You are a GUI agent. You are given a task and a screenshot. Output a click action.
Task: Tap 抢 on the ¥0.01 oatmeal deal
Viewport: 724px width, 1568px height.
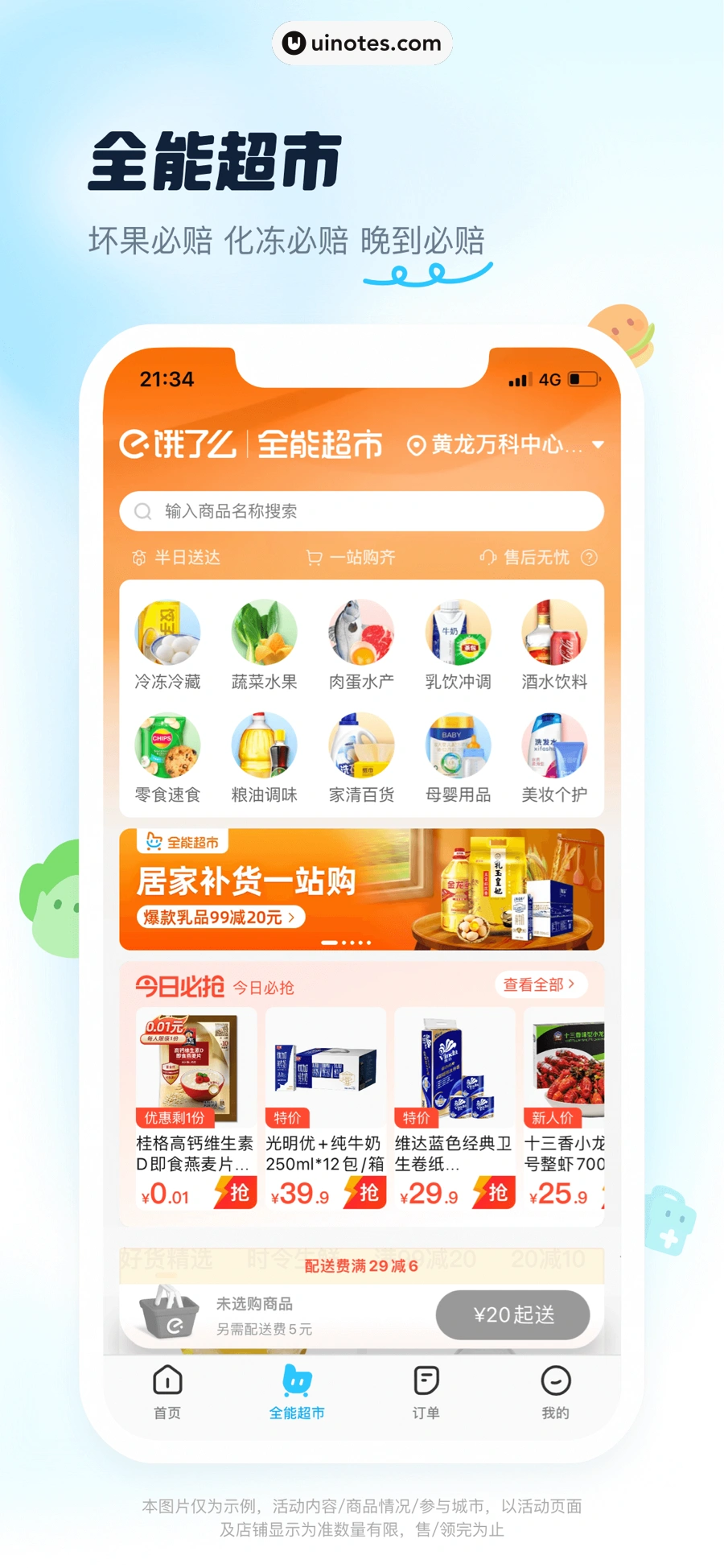click(235, 1193)
